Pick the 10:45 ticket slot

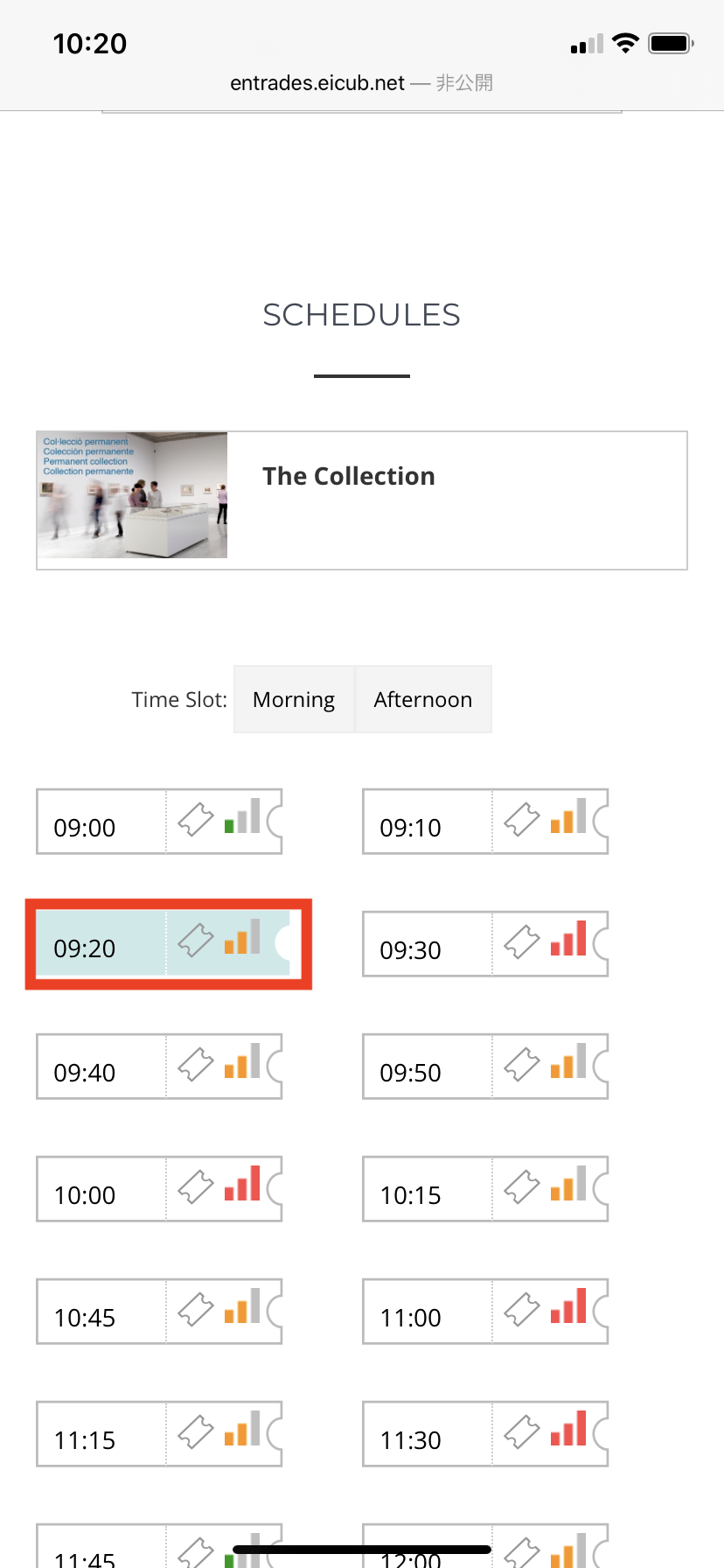point(159,1312)
